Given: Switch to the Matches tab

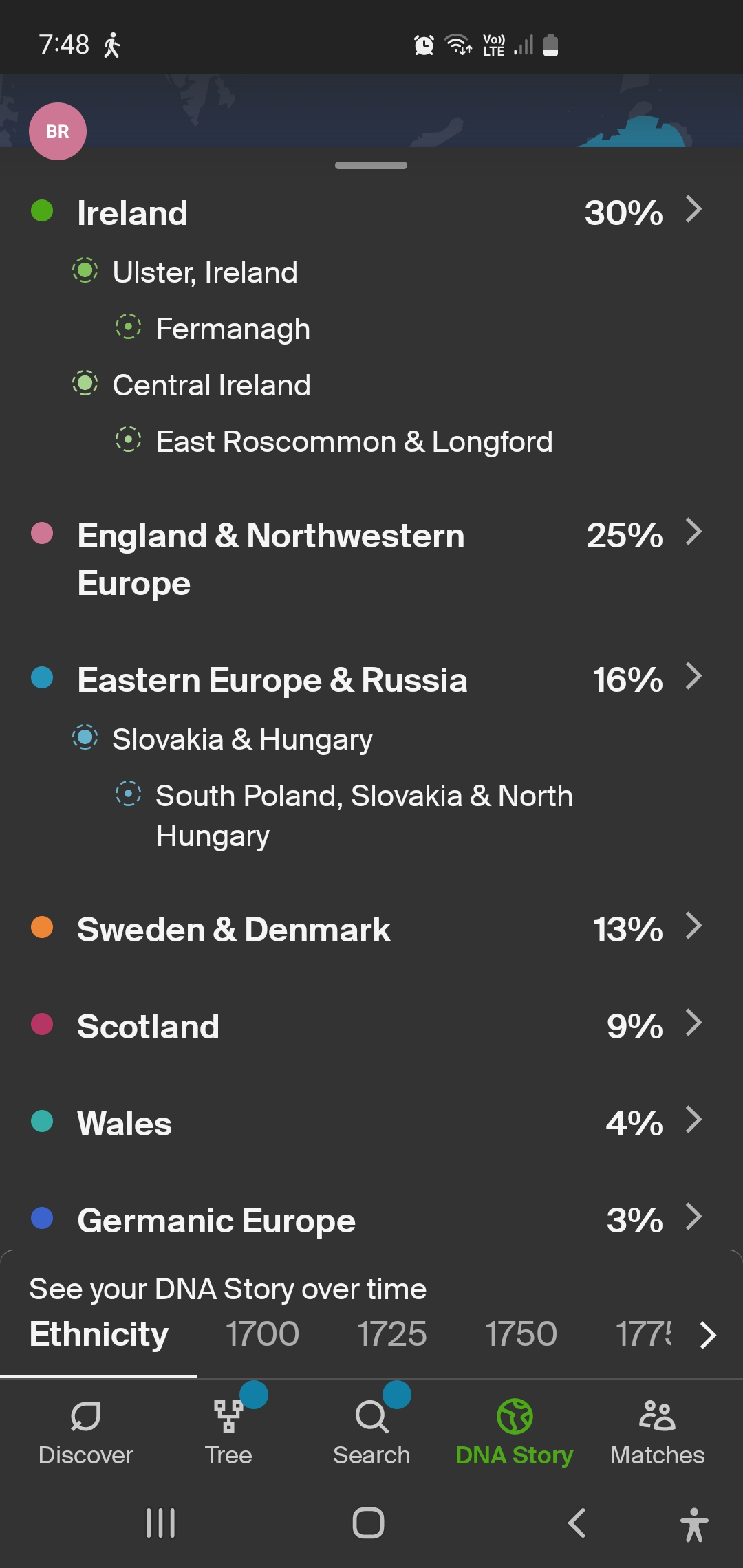Looking at the screenshot, I should tap(658, 1433).
